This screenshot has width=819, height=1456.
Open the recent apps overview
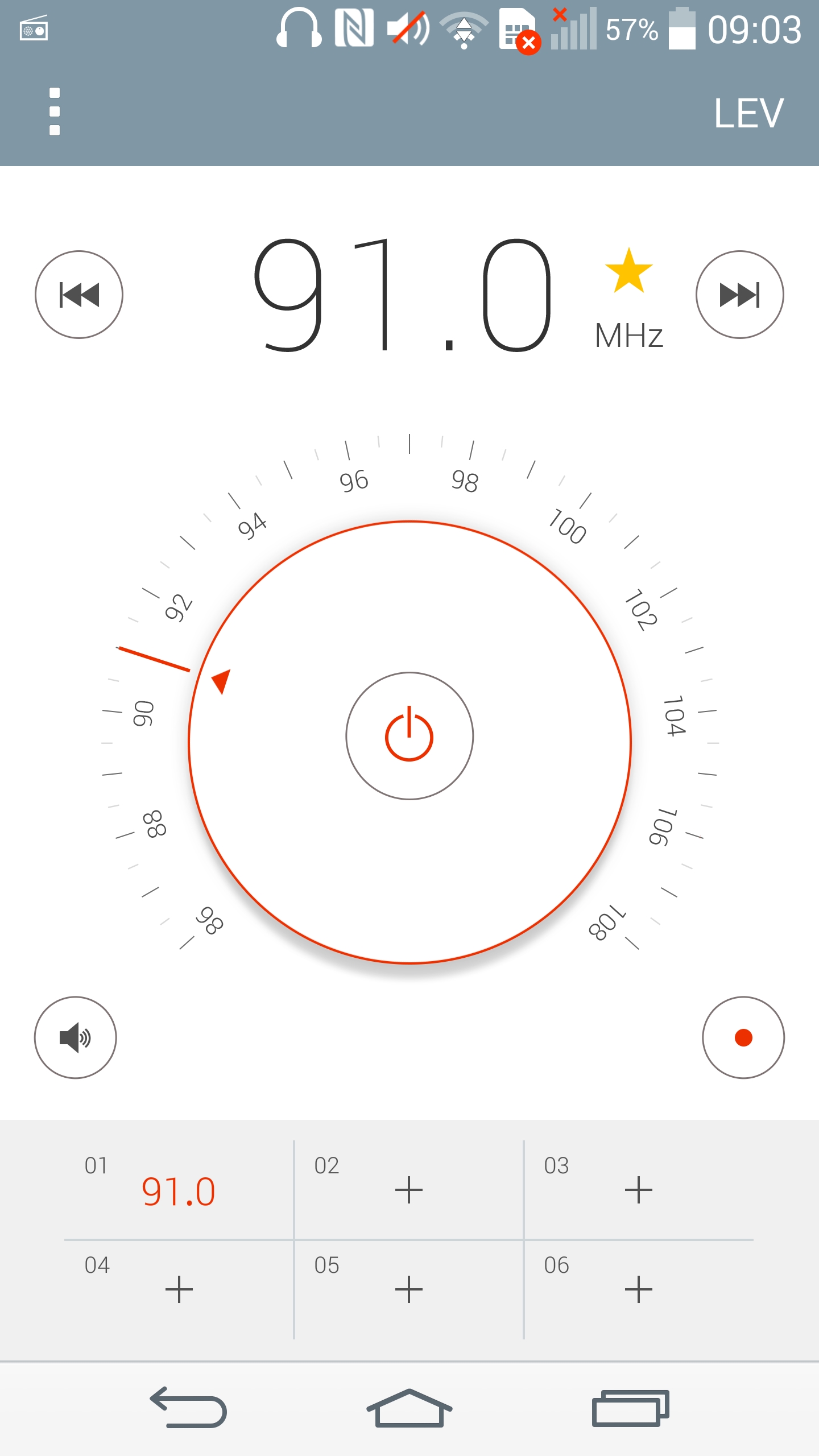[x=630, y=1408]
